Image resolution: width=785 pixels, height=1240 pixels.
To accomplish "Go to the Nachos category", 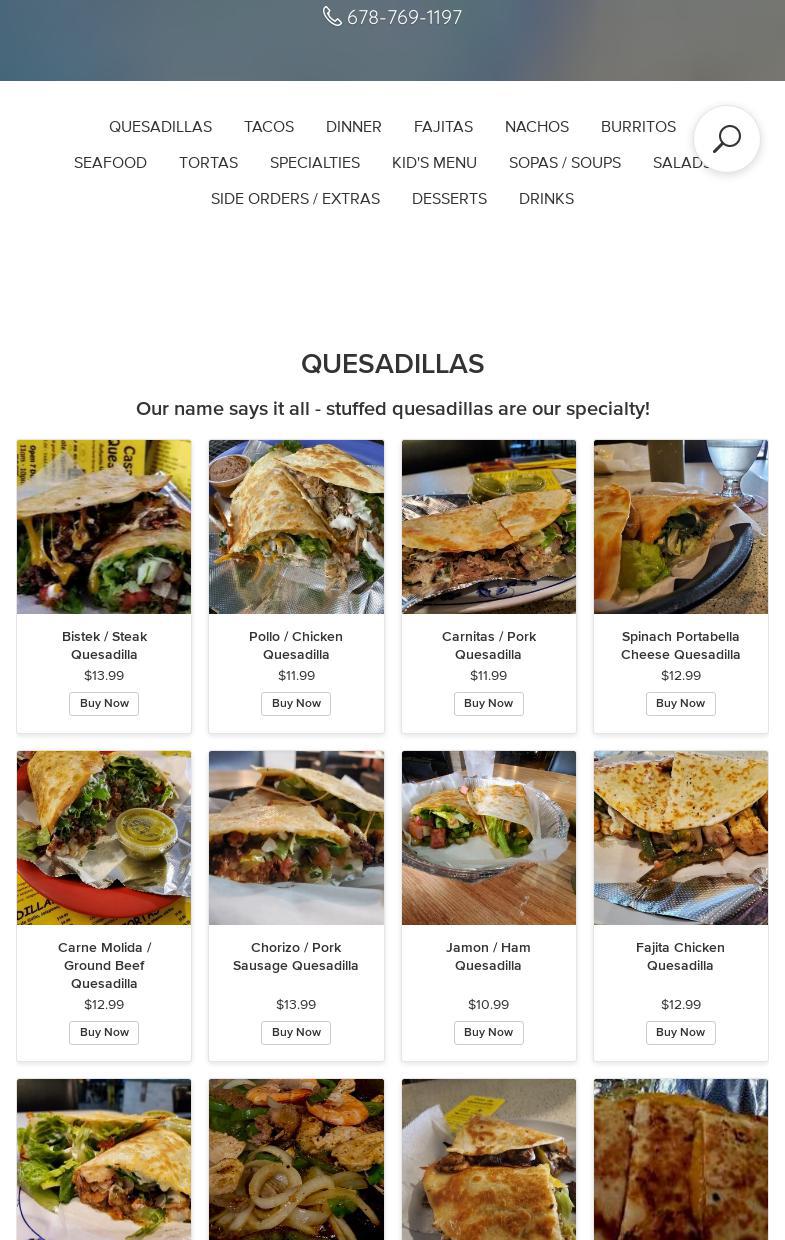I will 537,127.
